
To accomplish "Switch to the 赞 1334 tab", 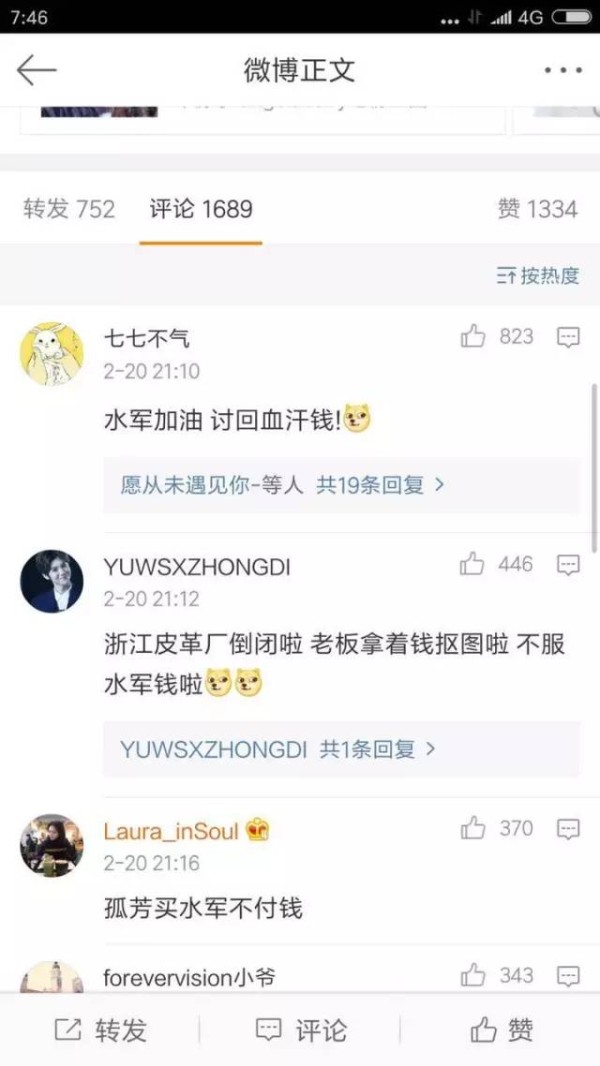I will coord(537,209).
